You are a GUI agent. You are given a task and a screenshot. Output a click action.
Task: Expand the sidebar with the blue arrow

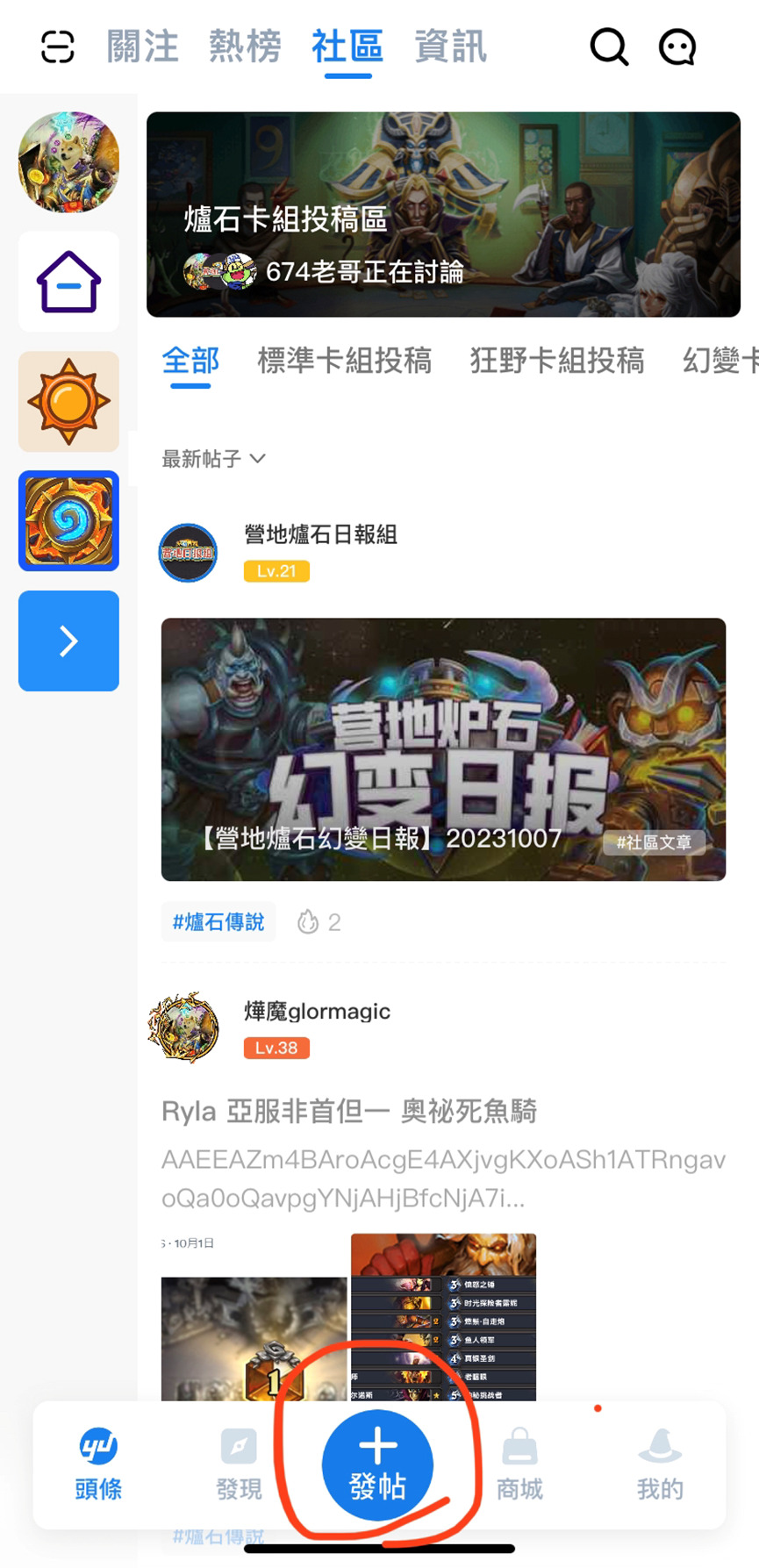tap(68, 641)
